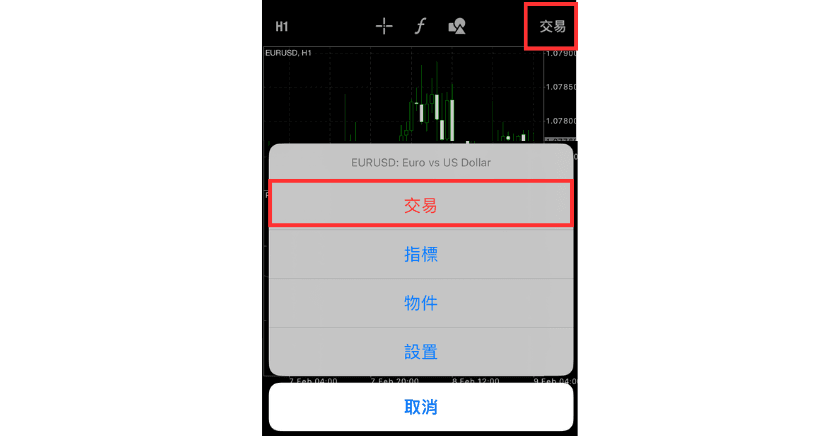Open 設置 from the action sheet

pyautogui.click(x=420, y=351)
